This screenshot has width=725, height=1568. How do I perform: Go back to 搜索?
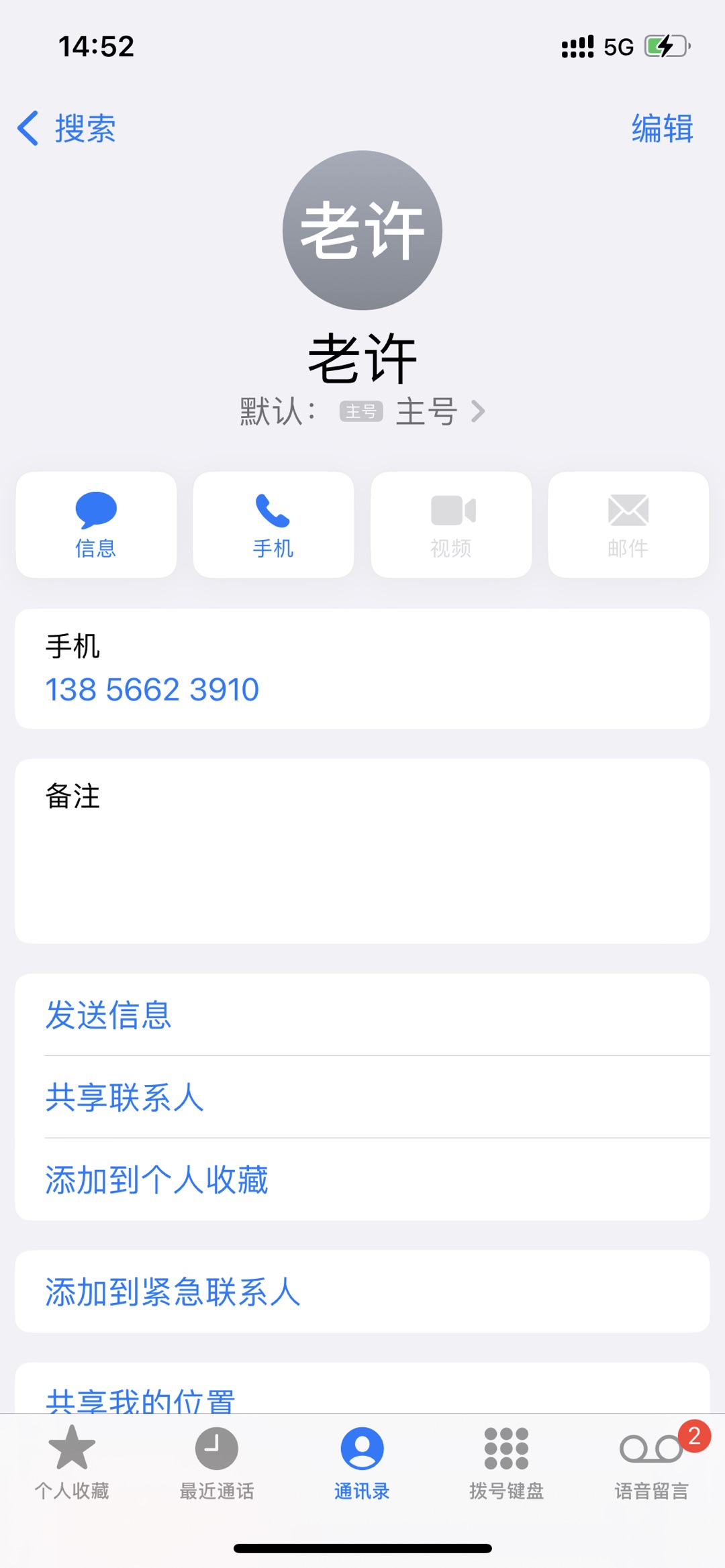tap(67, 128)
